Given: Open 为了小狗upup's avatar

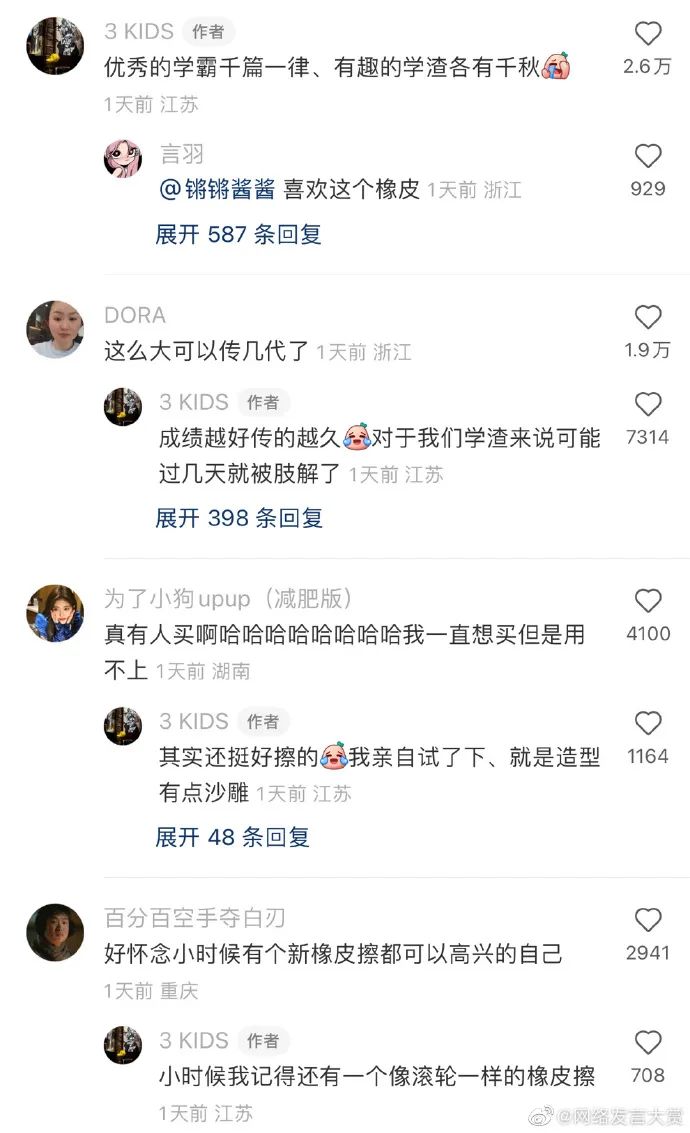Looking at the screenshot, I should point(54,613).
